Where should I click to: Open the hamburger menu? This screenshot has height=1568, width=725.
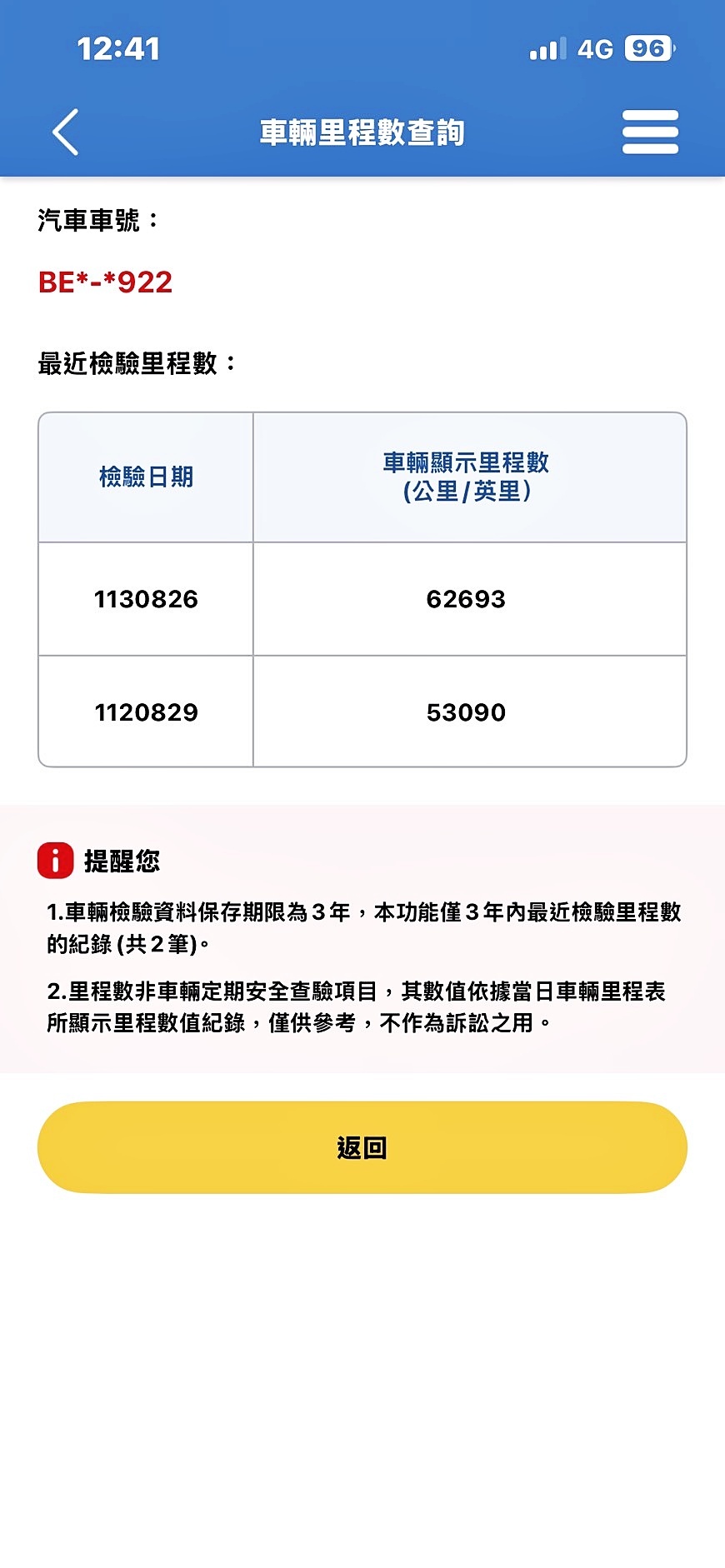(651, 132)
